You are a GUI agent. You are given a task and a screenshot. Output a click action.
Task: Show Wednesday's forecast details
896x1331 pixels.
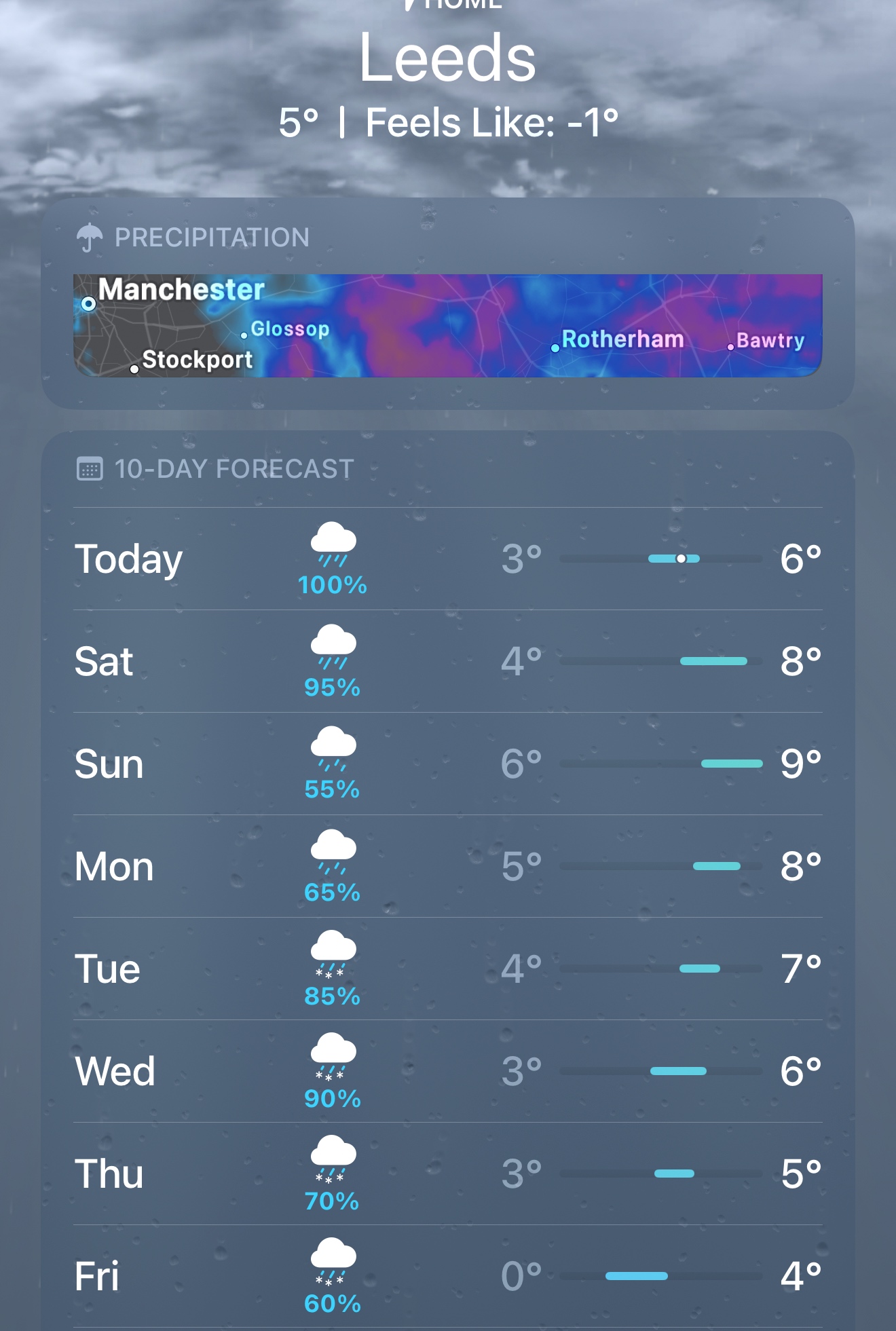click(447, 1072)
